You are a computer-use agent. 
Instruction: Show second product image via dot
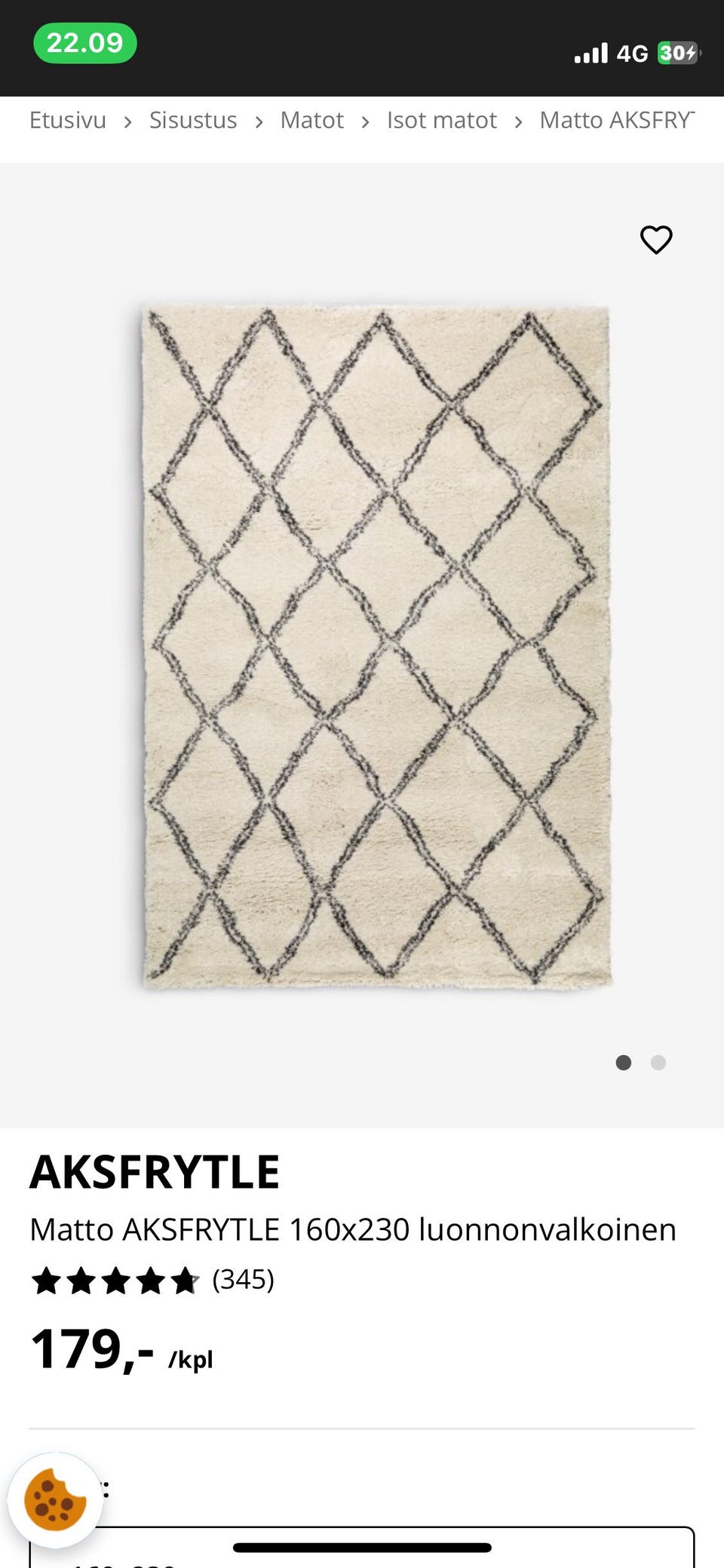point(658,1063)
